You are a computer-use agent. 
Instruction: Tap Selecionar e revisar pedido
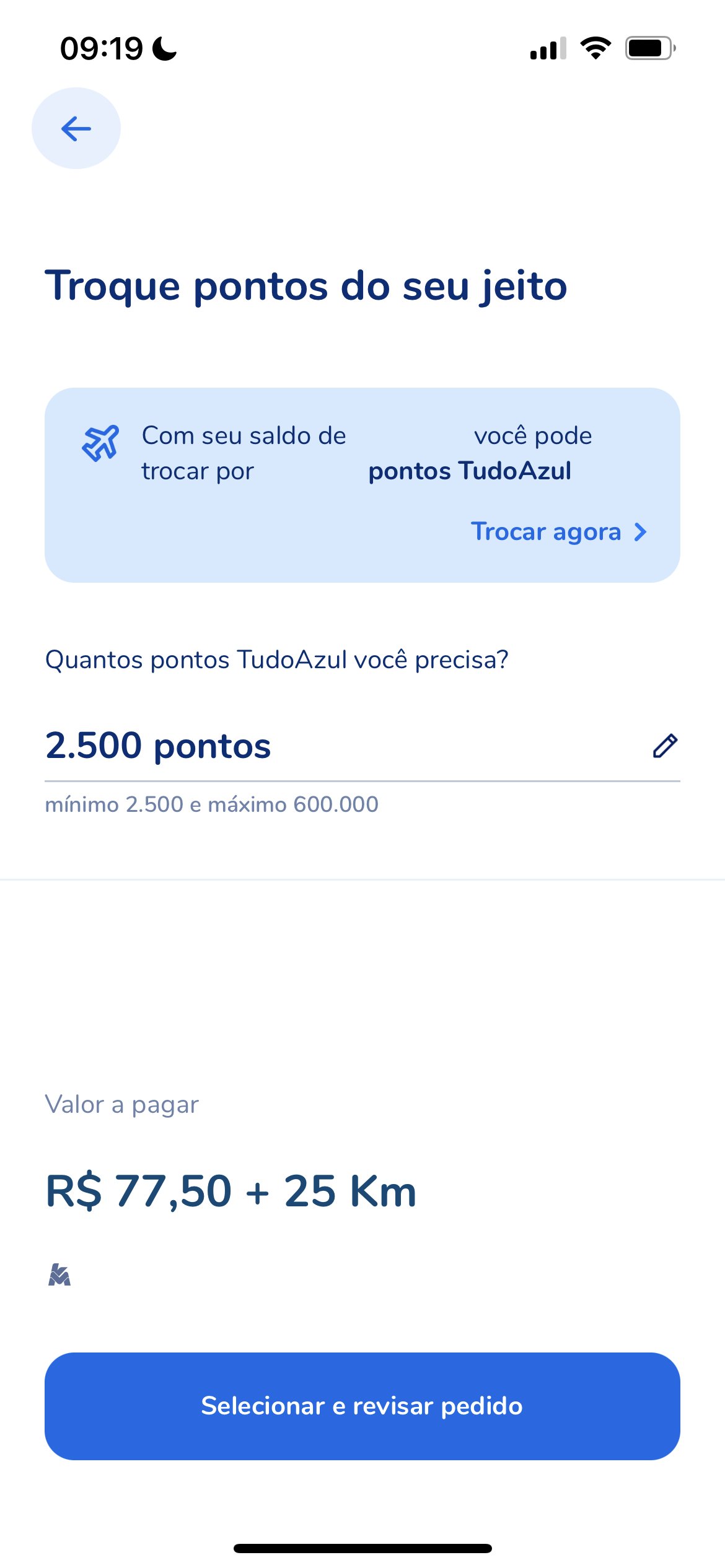click(x=362, y=1406)
